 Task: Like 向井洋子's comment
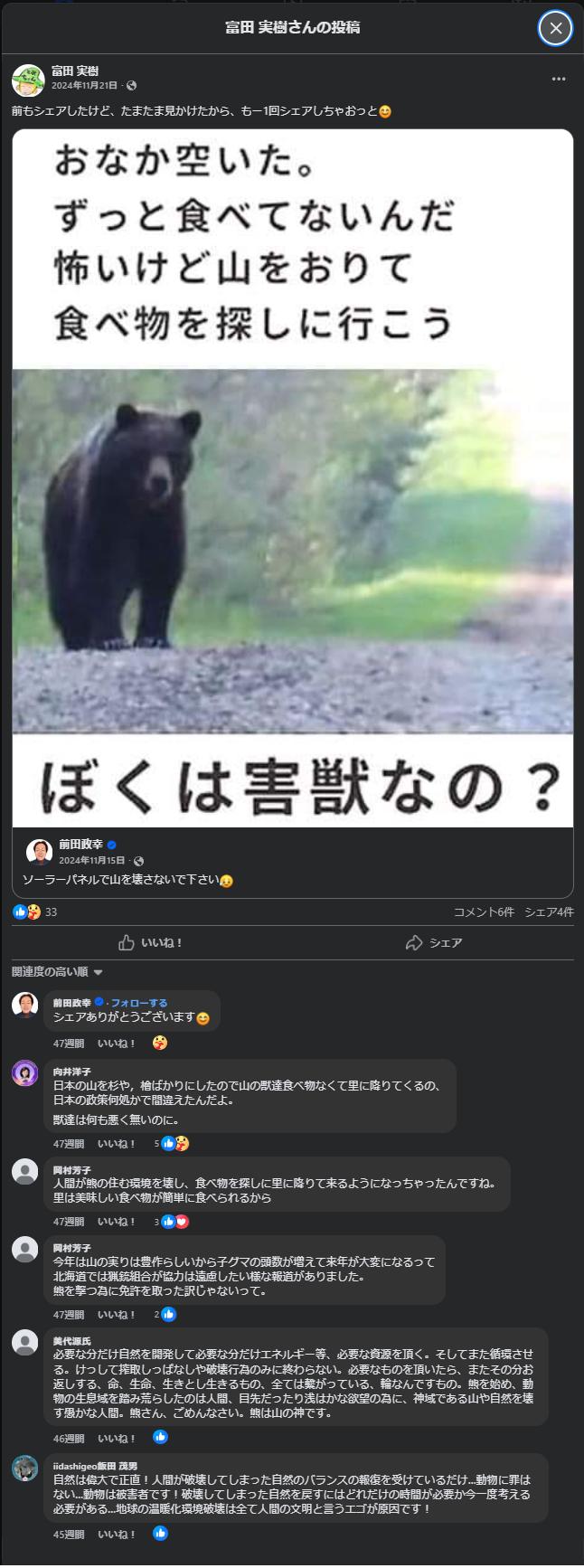(117, 1144)
